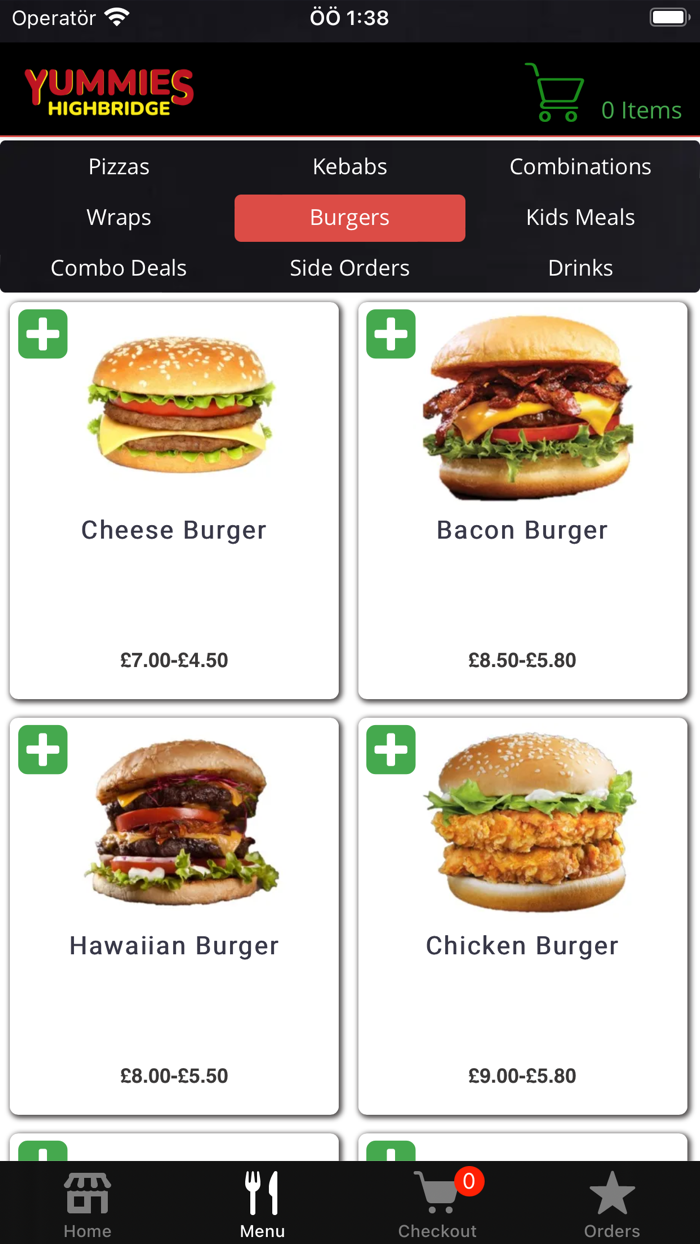
Task: View the Chicken Burger card
Action: [522, 946]
